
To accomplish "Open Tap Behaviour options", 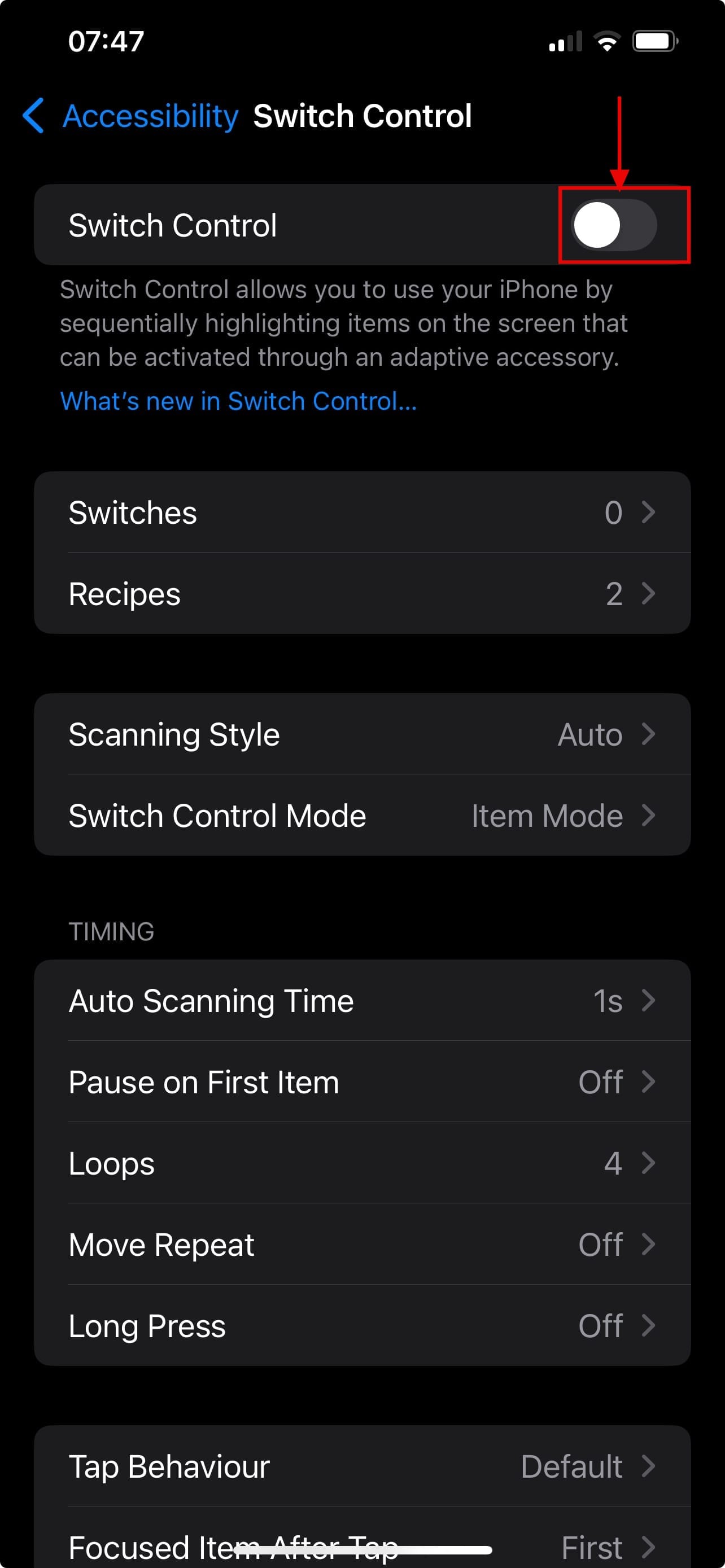I will (x=362, y=1466).
